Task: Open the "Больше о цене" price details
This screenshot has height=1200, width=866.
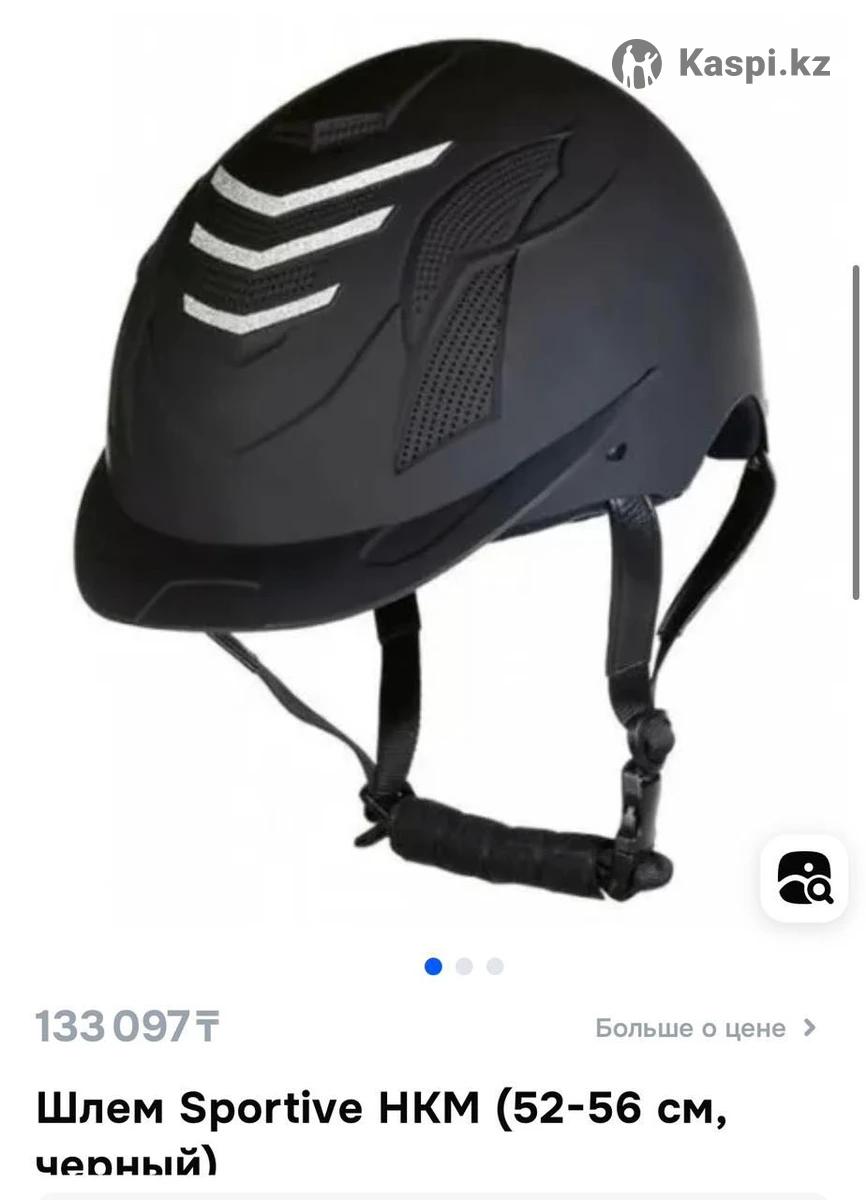Action: point(705,1028)
